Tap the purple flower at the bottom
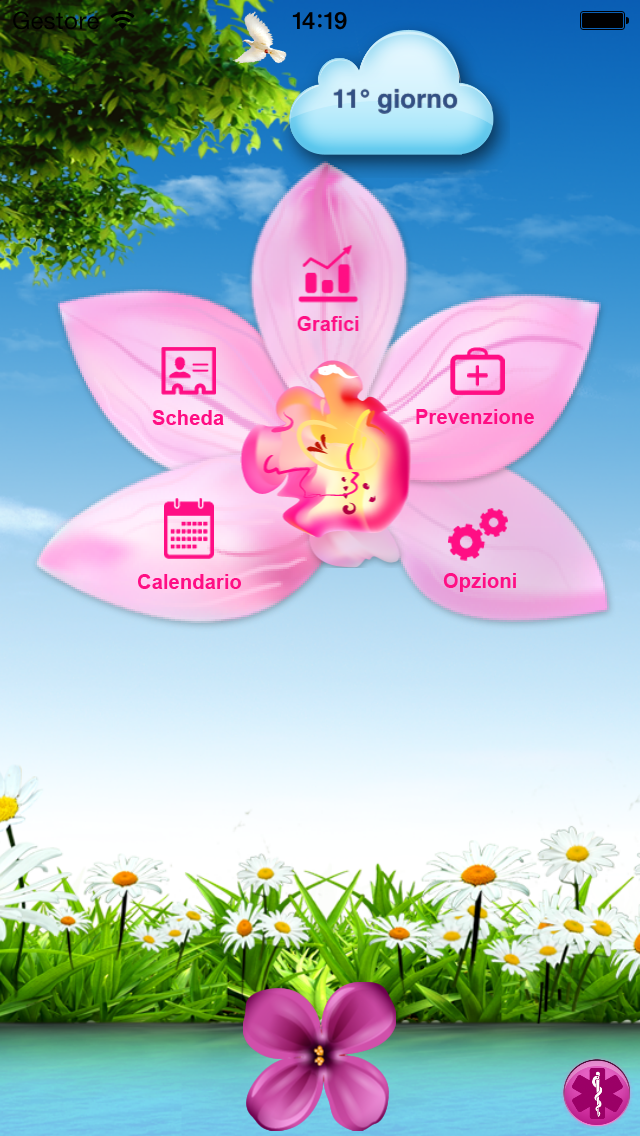The width and height of the screenshot is (640, 1136). tap(319, 1054)
